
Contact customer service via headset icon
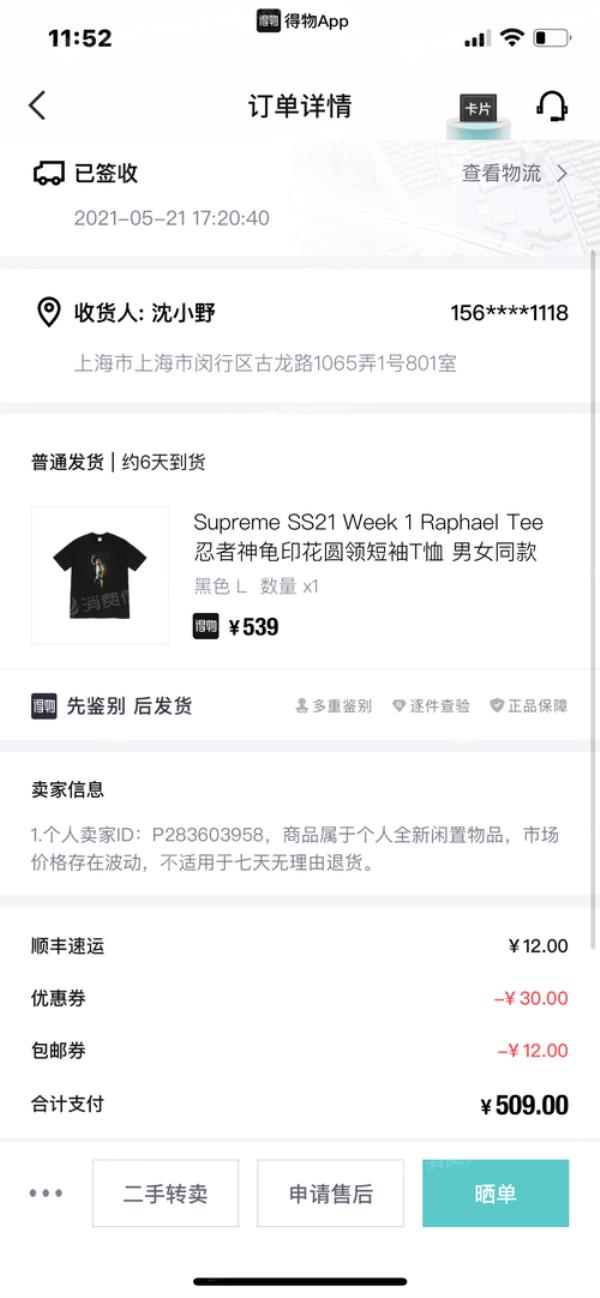pyautogui.click(x=551, y=106)
